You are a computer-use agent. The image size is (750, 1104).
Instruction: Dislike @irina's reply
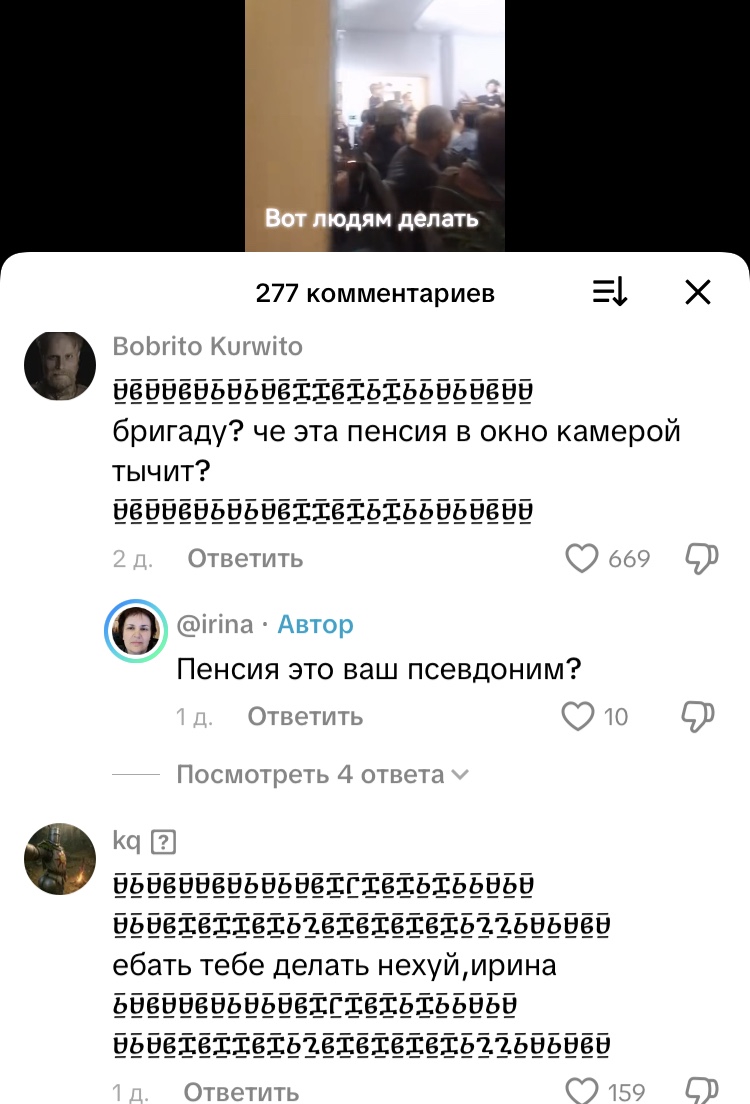698,716
